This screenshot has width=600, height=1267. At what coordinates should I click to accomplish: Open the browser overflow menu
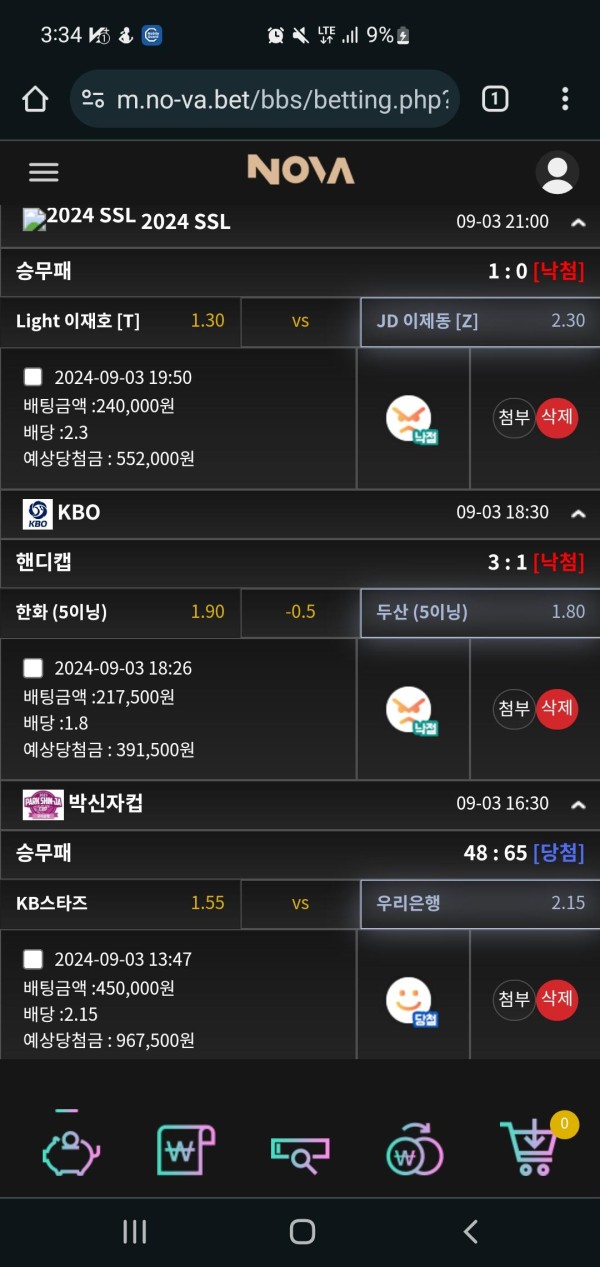[x=565, y=99]
